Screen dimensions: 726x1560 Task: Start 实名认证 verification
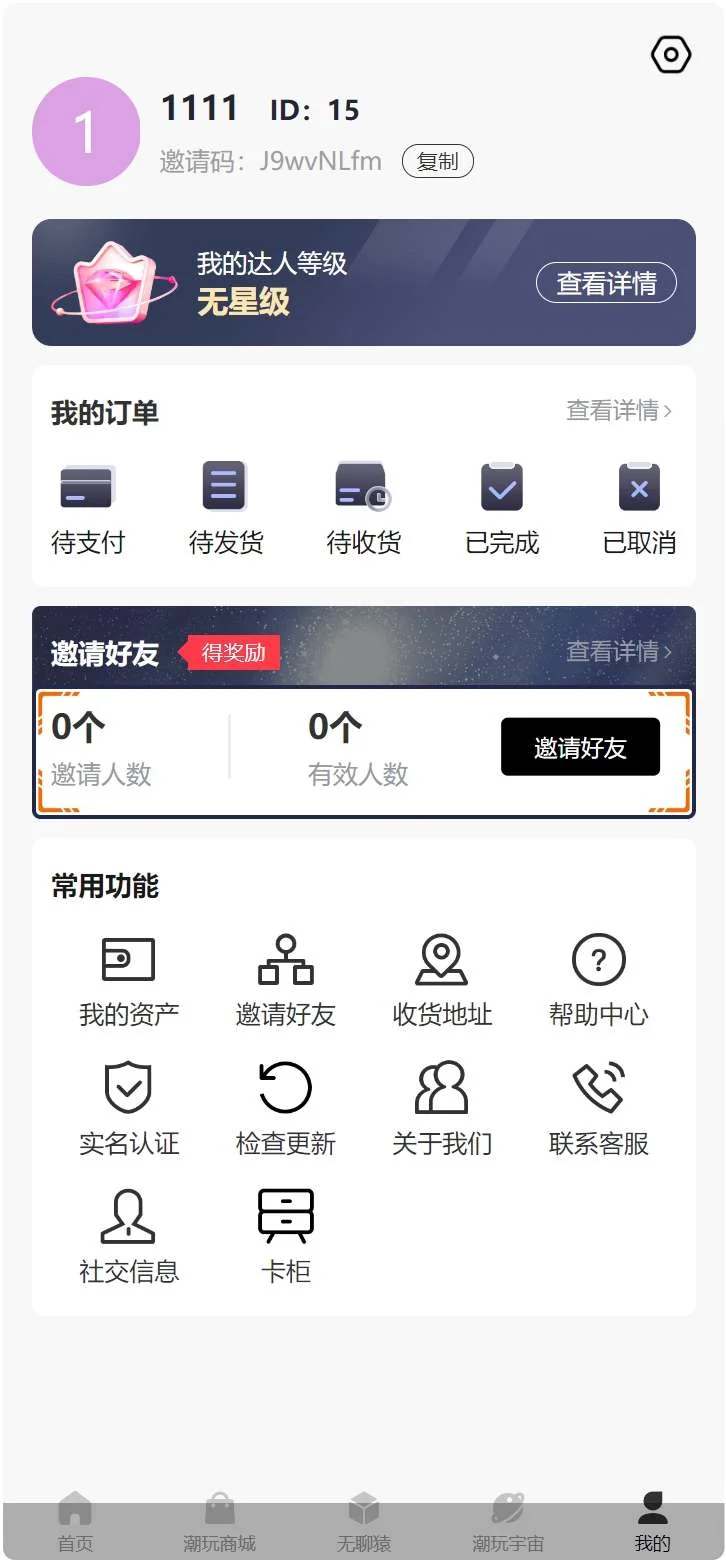pyautogui.click(x=129, y=1109)
